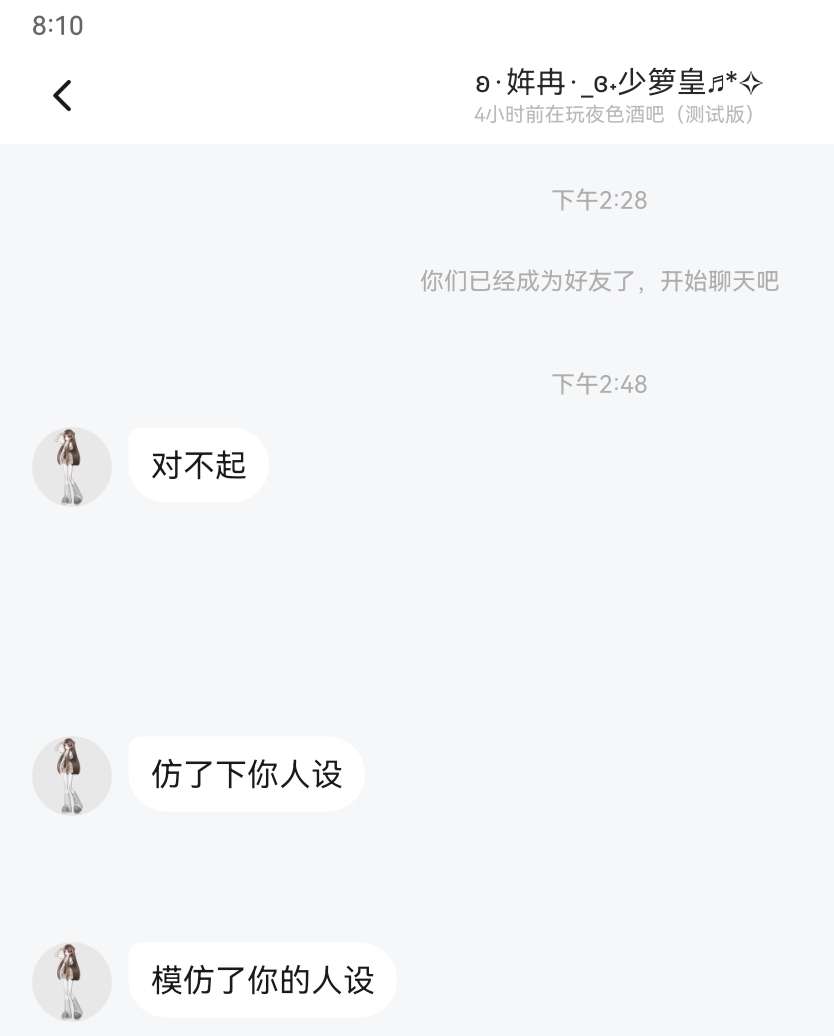View profile from avatar beside 模仿了你的人设
This screenshot has height=1036, width=834.
point(72,980)
